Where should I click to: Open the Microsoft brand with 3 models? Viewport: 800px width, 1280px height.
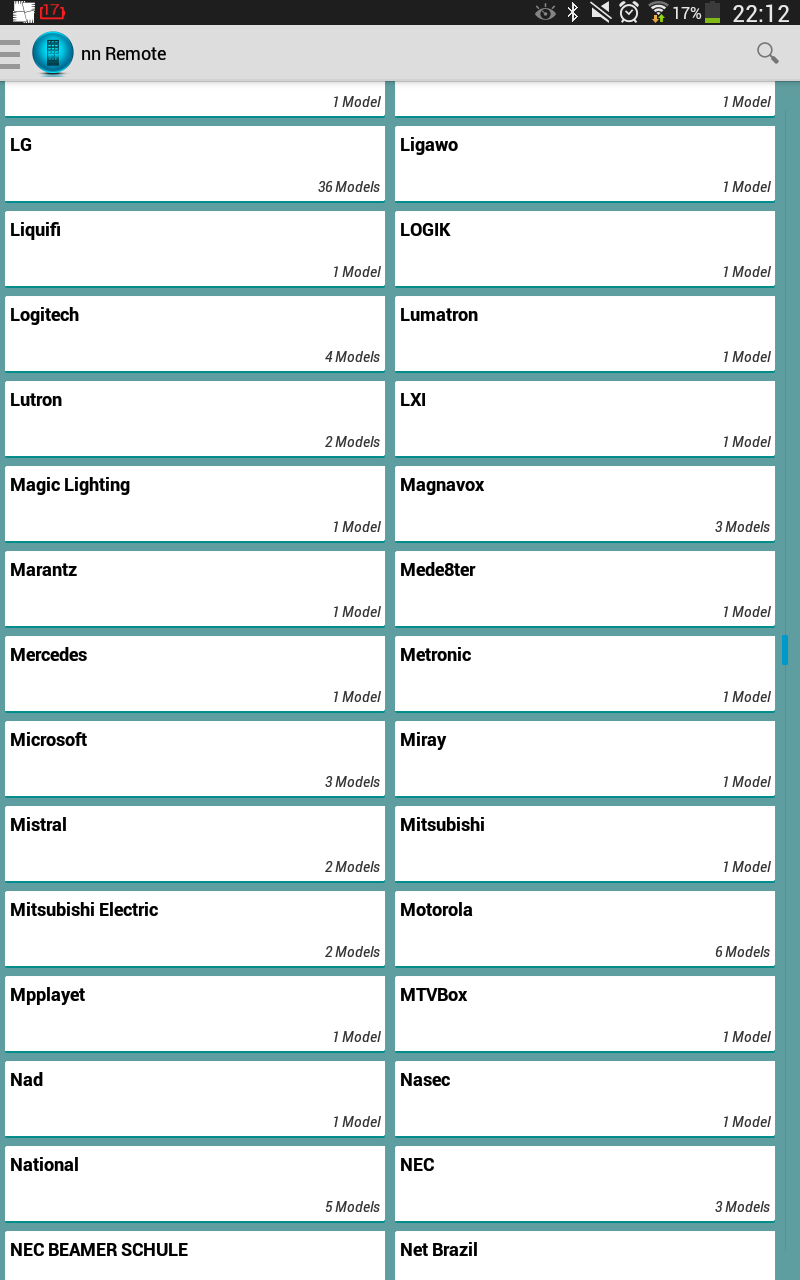pyautogui.click(x=195, y=759)
